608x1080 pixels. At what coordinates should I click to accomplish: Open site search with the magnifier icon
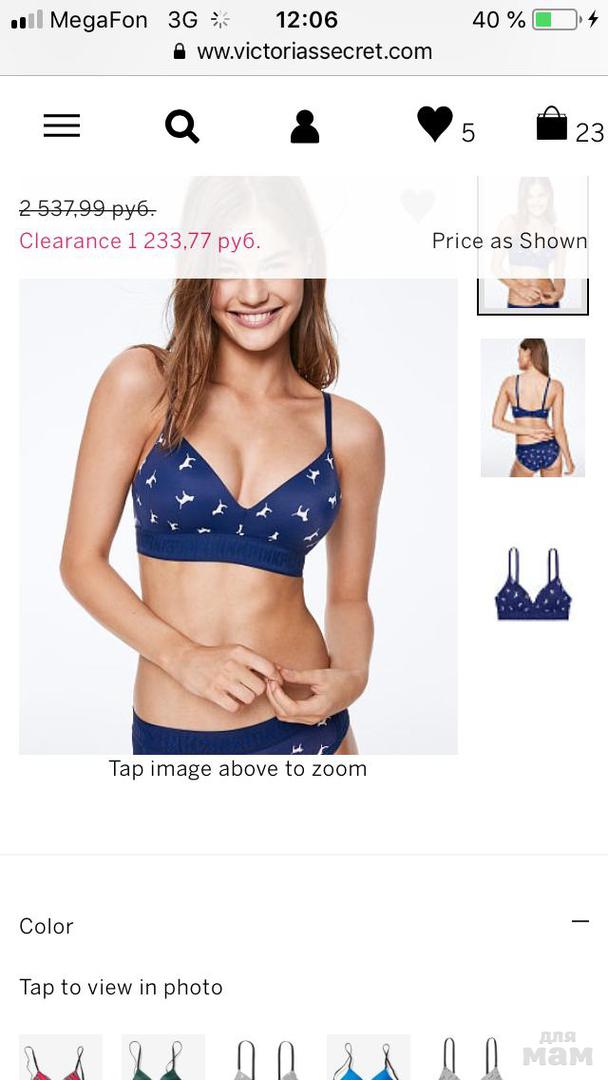click(182, 127)
